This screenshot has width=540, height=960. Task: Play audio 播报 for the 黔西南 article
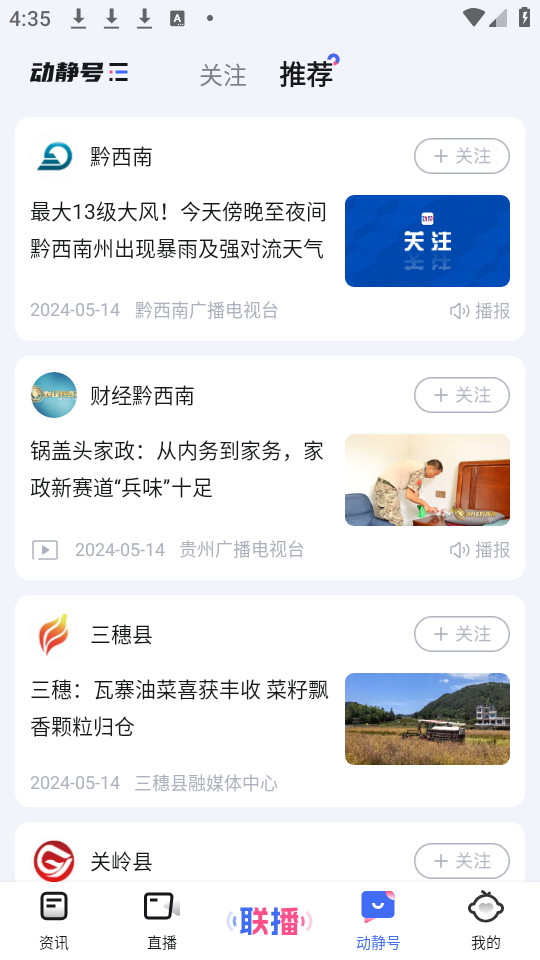click(479, 310)
